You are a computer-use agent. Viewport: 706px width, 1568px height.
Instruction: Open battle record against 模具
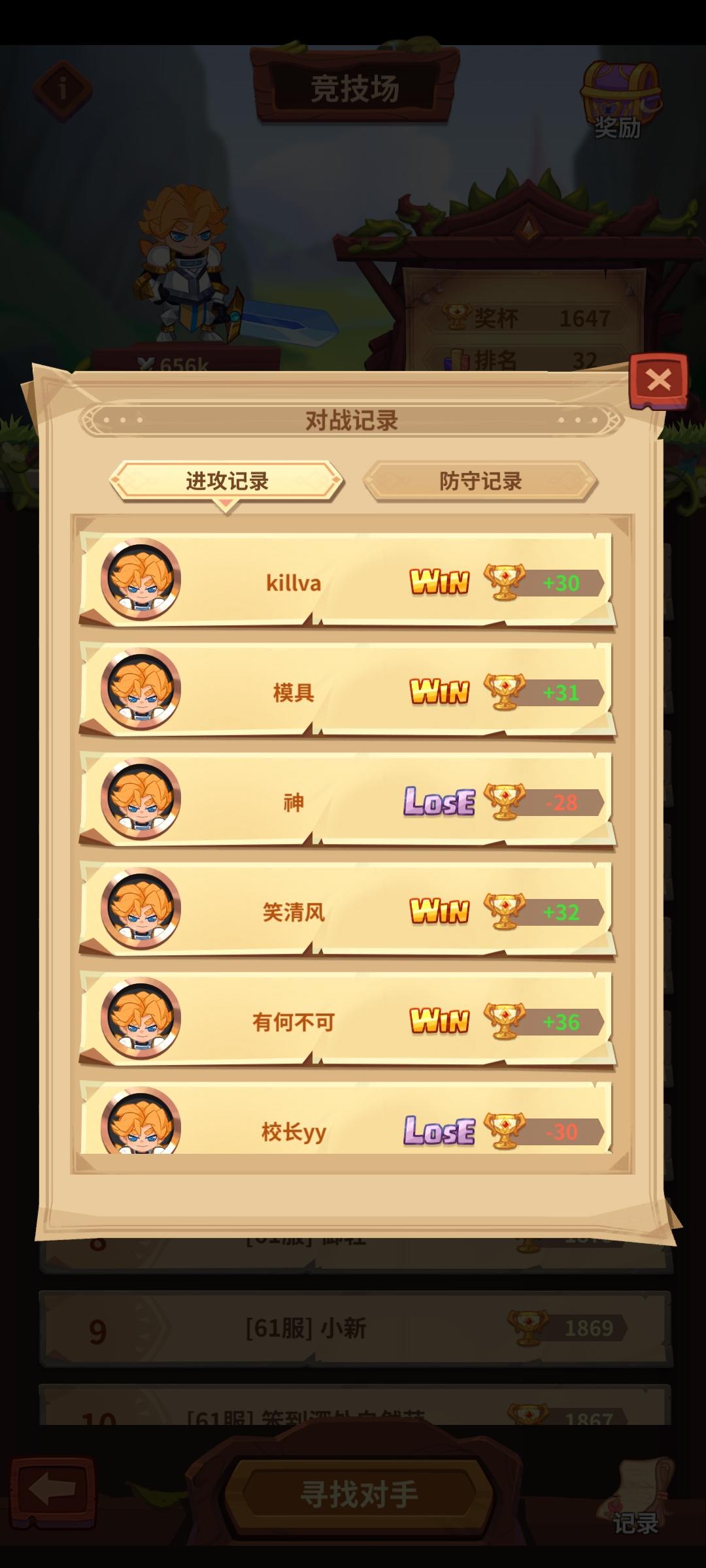pos(346,691)
